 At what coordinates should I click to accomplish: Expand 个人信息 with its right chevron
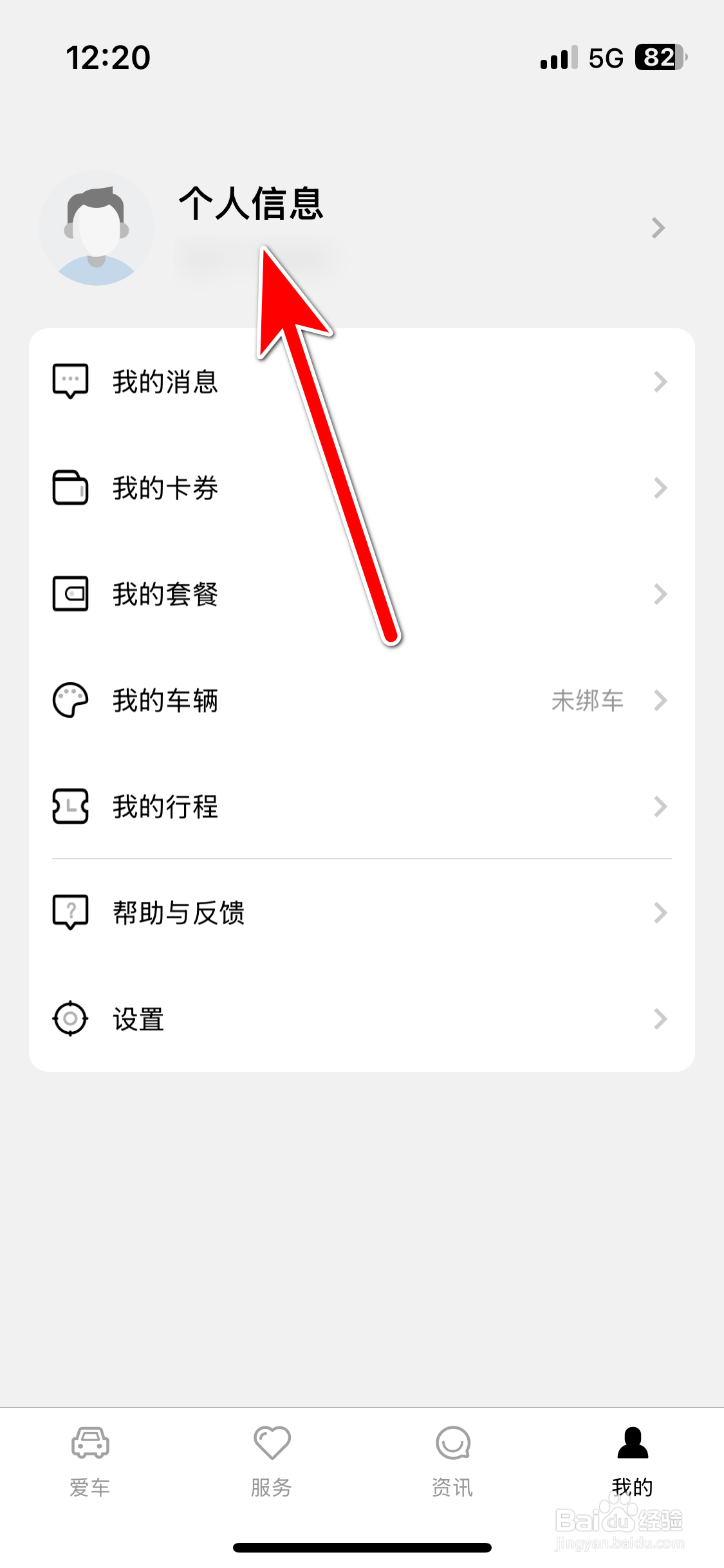(658, 229)
